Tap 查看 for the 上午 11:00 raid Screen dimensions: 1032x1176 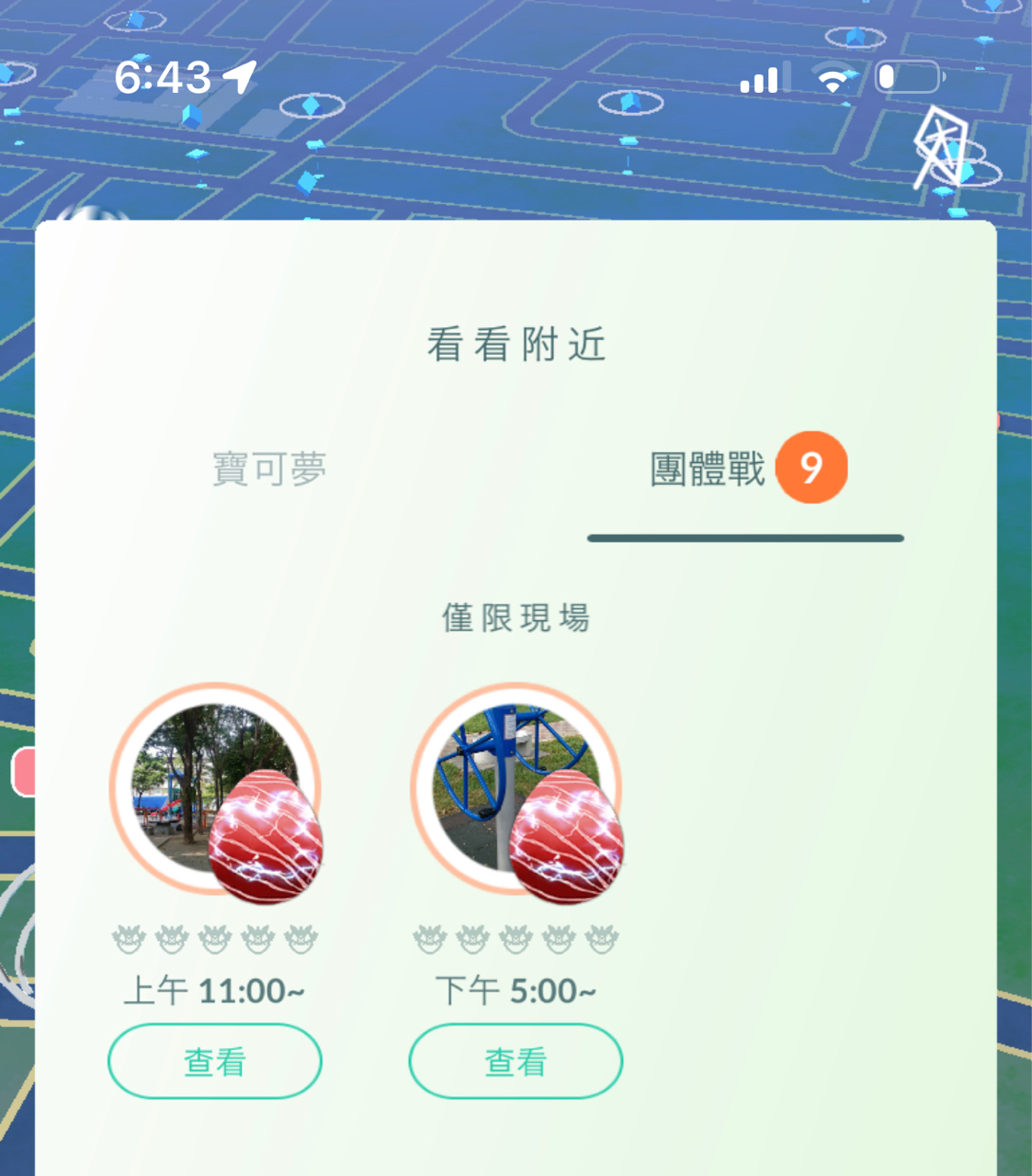pos(215,1061)
